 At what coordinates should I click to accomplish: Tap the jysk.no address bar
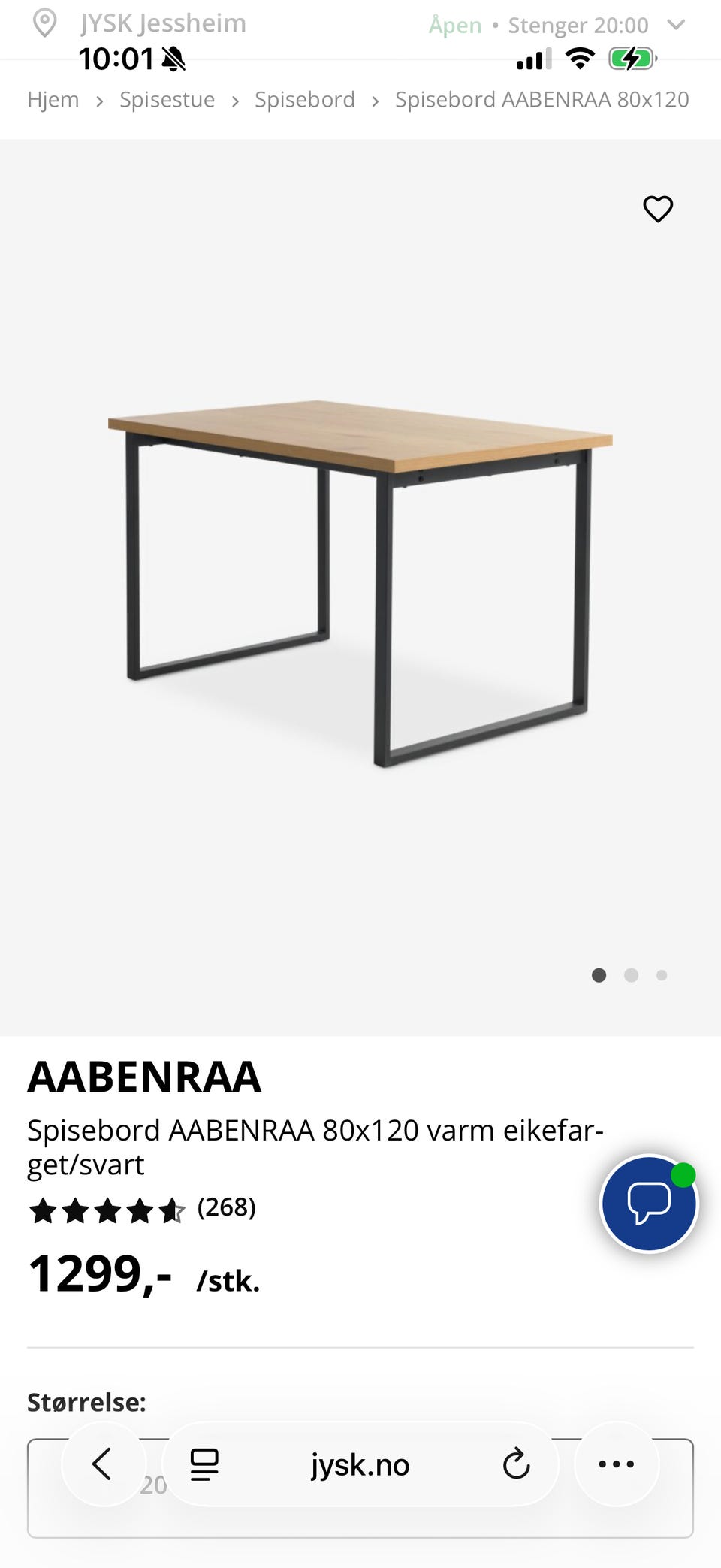360,1464
